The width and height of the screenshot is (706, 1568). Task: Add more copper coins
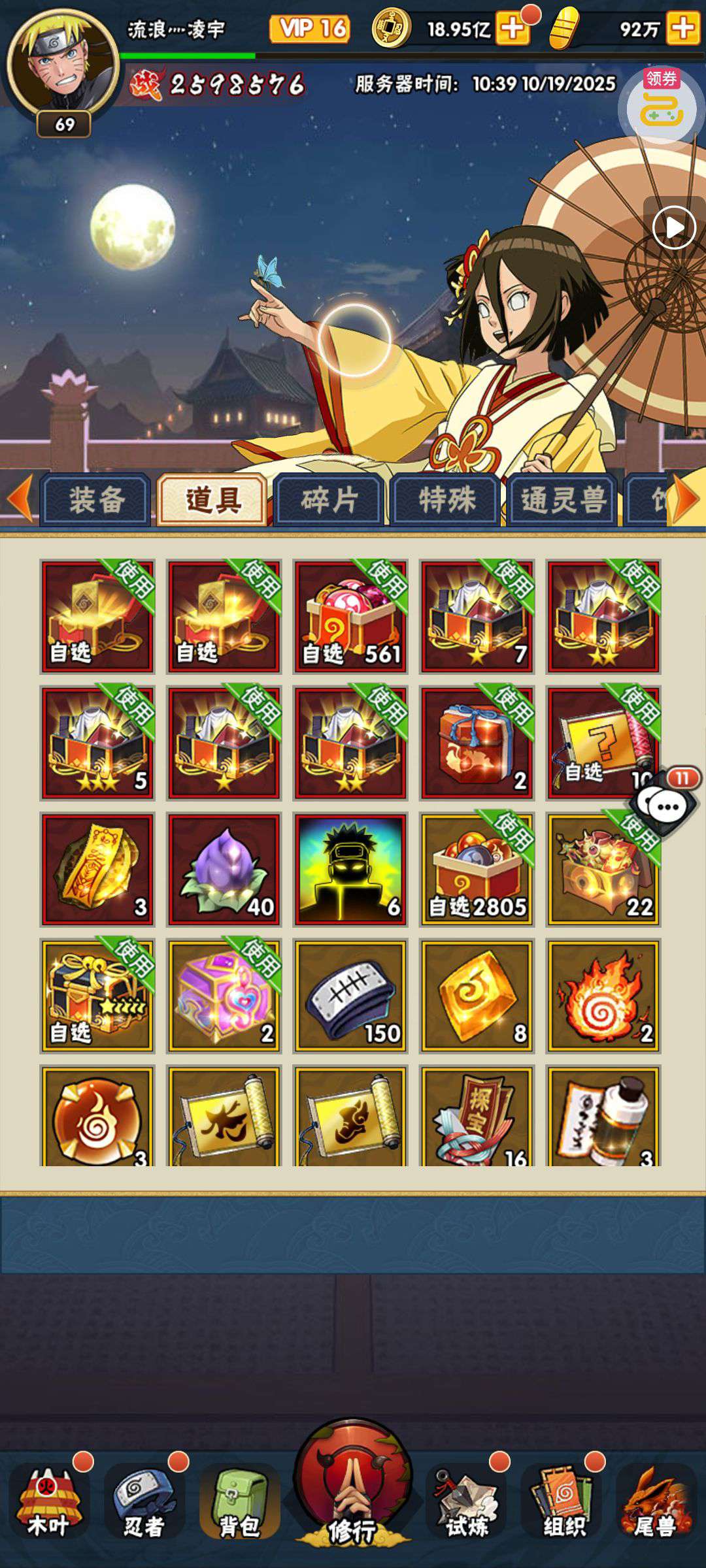[x=513, y=29]
